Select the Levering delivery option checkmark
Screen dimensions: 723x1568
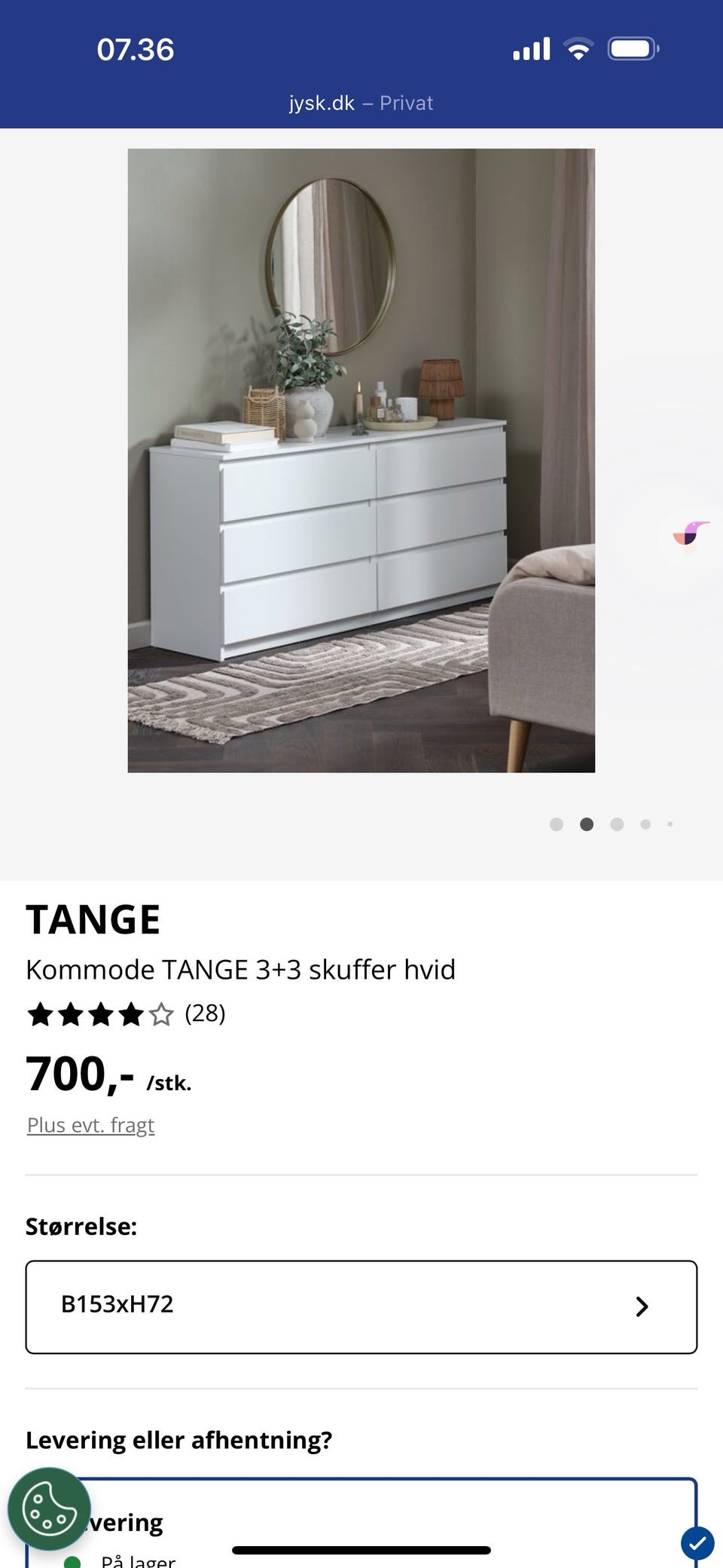(698, 1542)
